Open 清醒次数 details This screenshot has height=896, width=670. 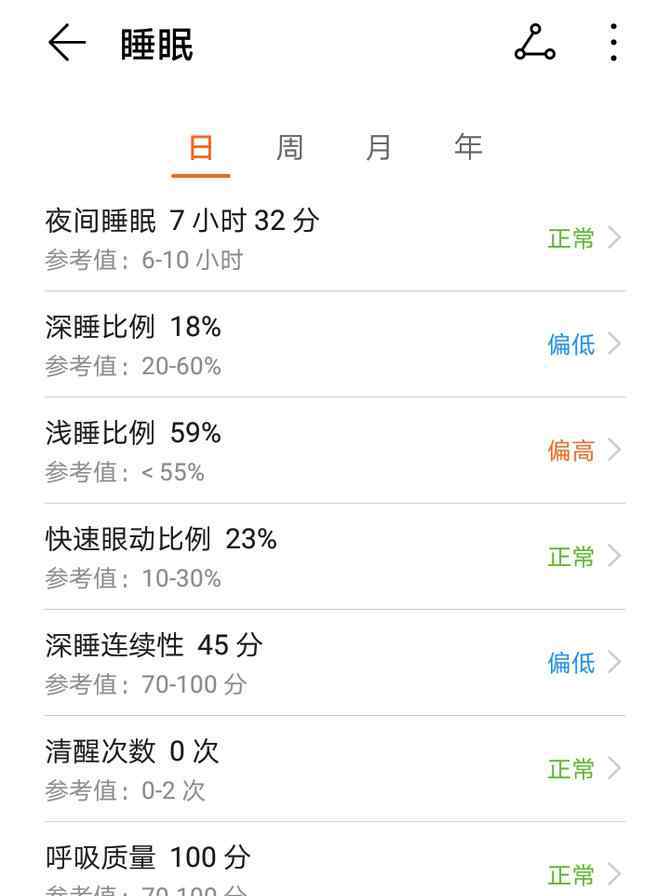pyautogui.click(x=334, y=769)
